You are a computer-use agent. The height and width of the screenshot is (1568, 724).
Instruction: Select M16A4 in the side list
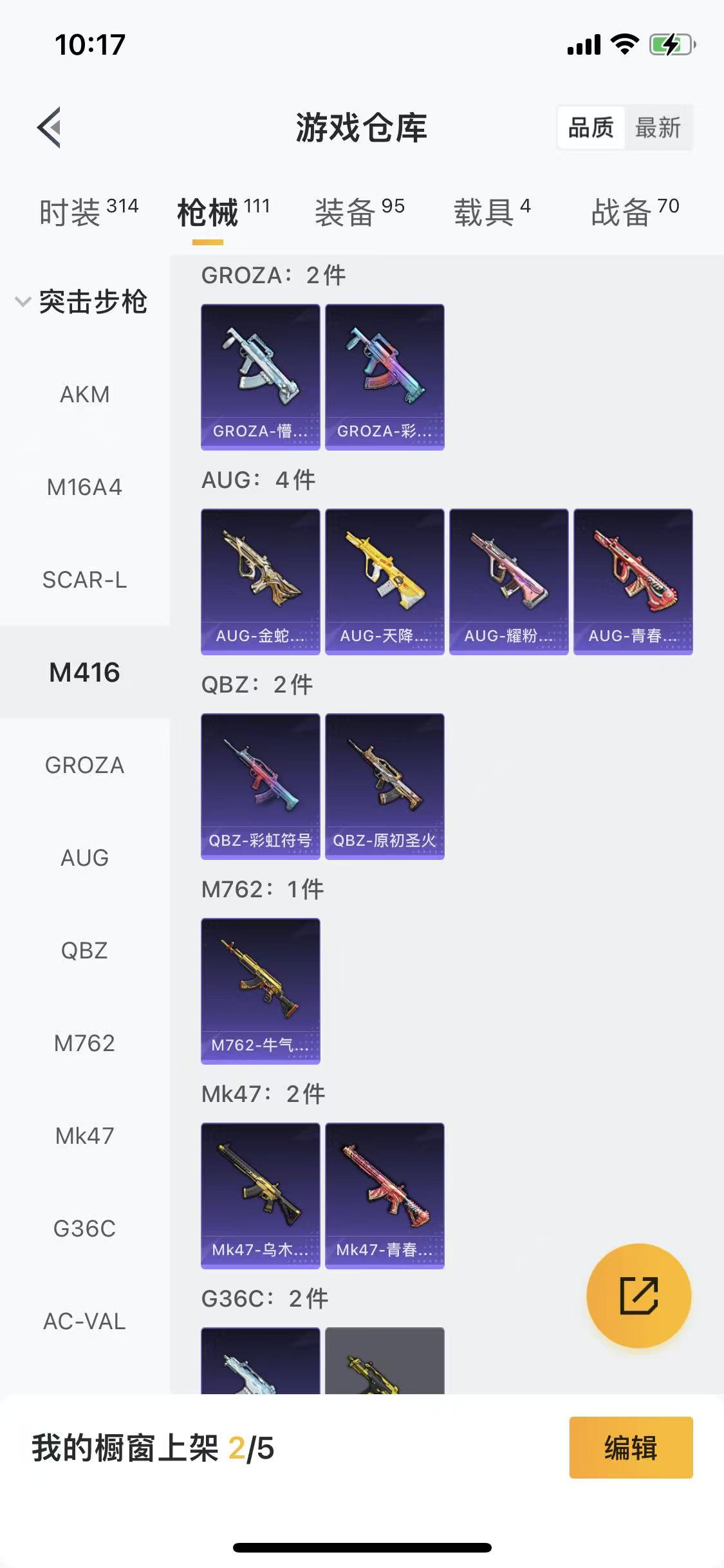coord(84,487)
